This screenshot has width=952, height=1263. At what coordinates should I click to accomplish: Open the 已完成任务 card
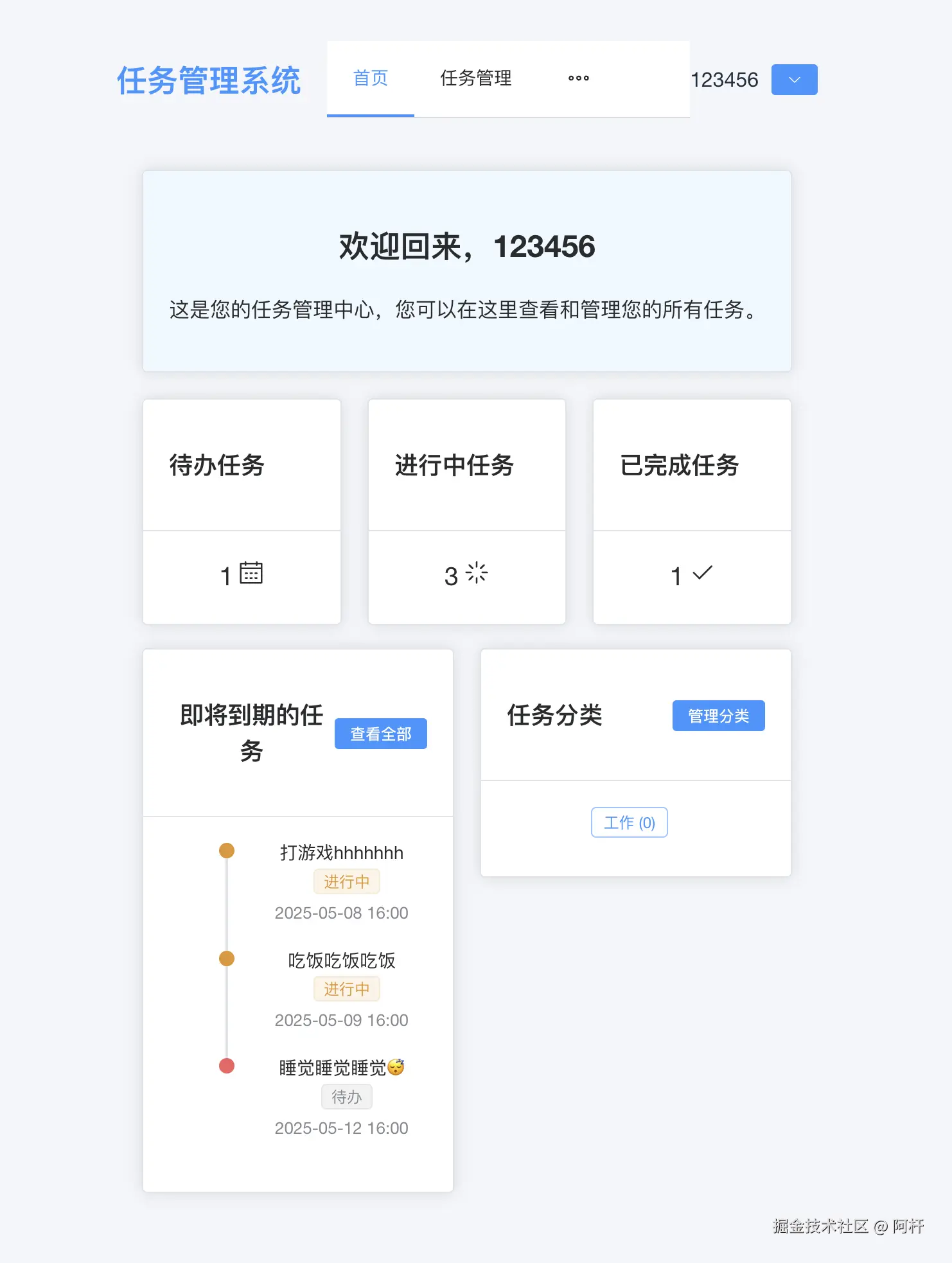point(691,511)
